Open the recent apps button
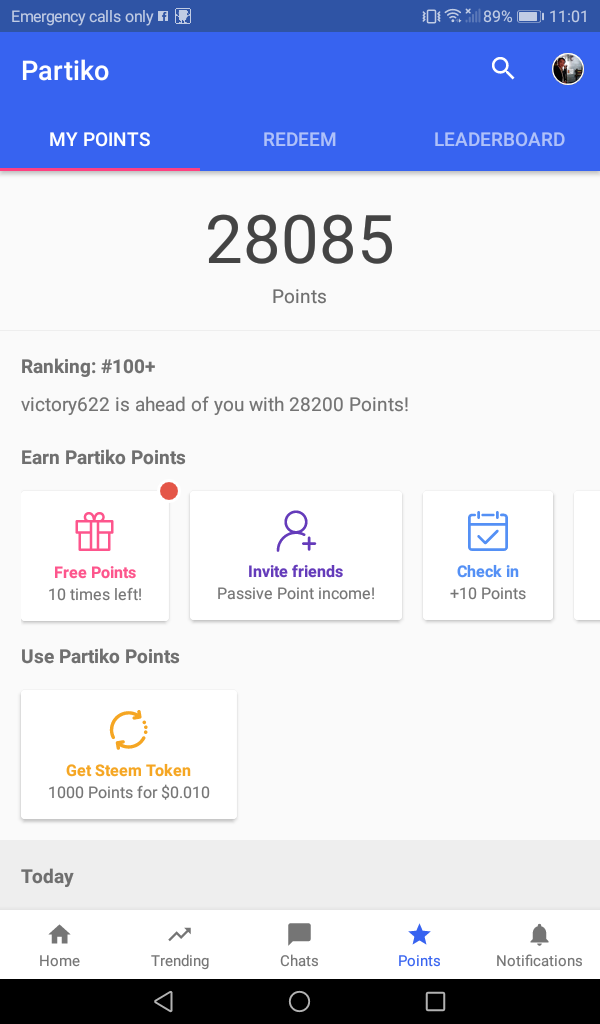This screenshot has width=600, height=1024. click(x=435, y=1001)
